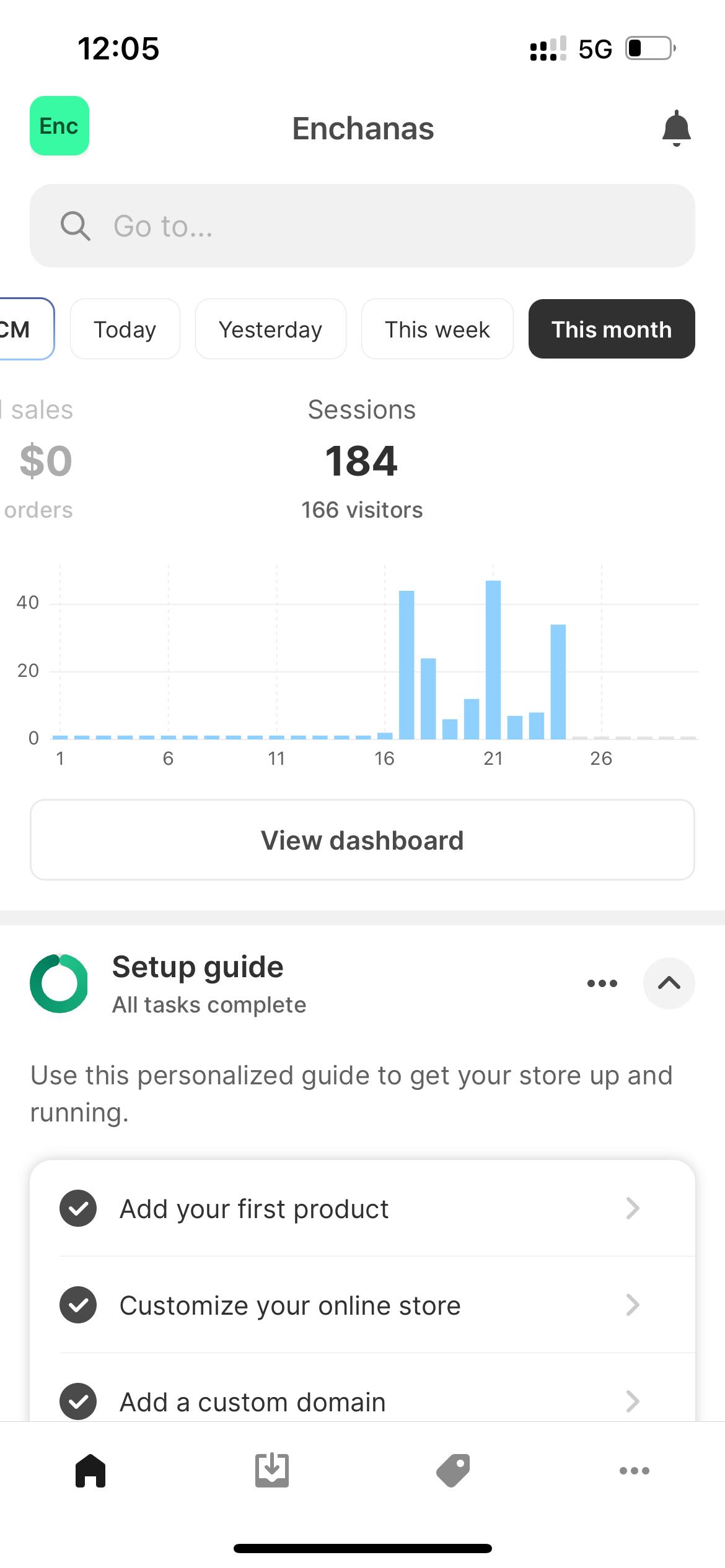The width and height of the screenshot is (725, 1568).
Task: Go to the Home tab
Action: 90,1470
